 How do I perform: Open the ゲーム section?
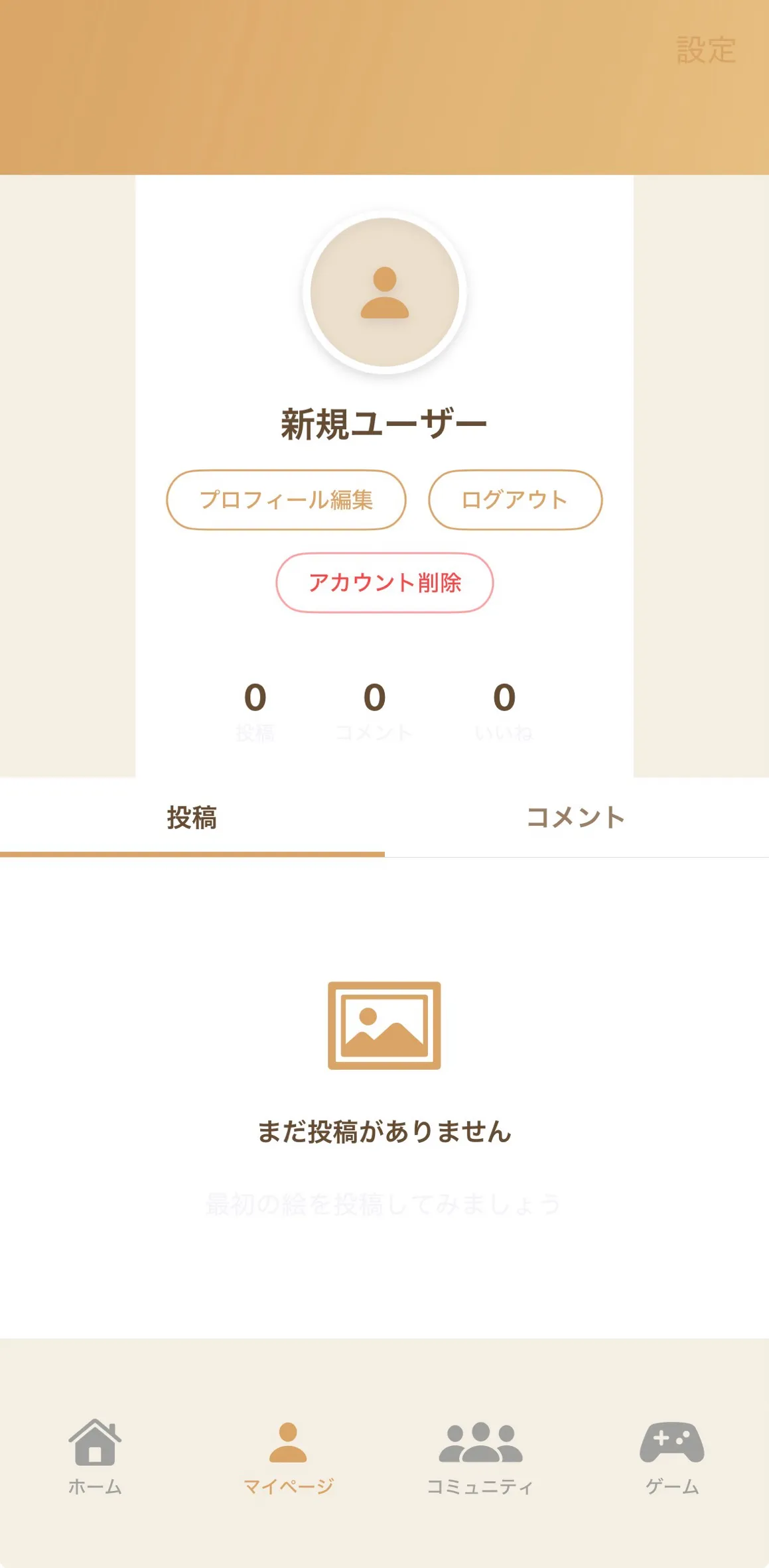click(x=672, y=1457)
